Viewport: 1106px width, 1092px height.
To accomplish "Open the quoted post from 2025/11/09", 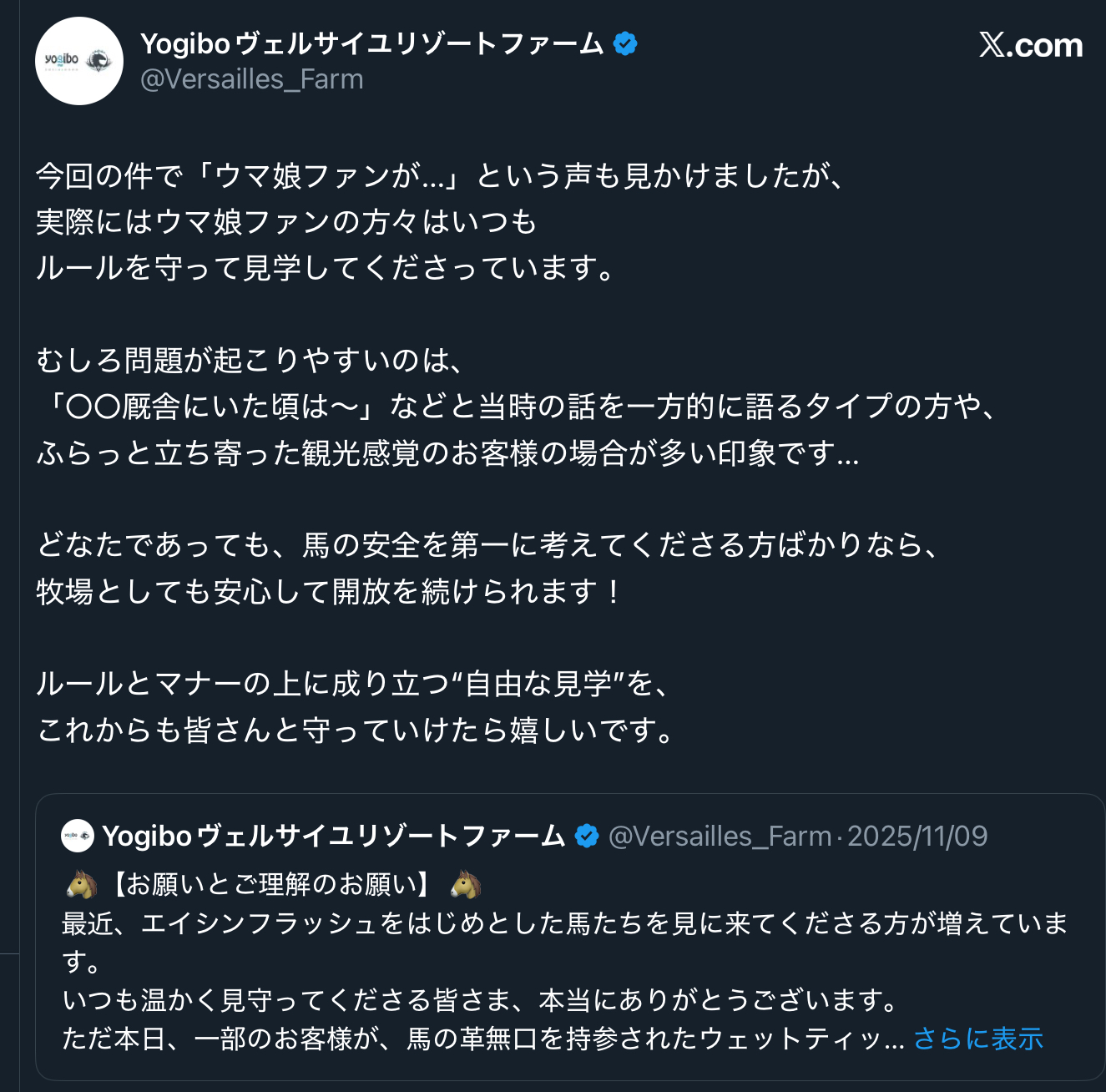I will pyautogui.click(x=569, y=937).
